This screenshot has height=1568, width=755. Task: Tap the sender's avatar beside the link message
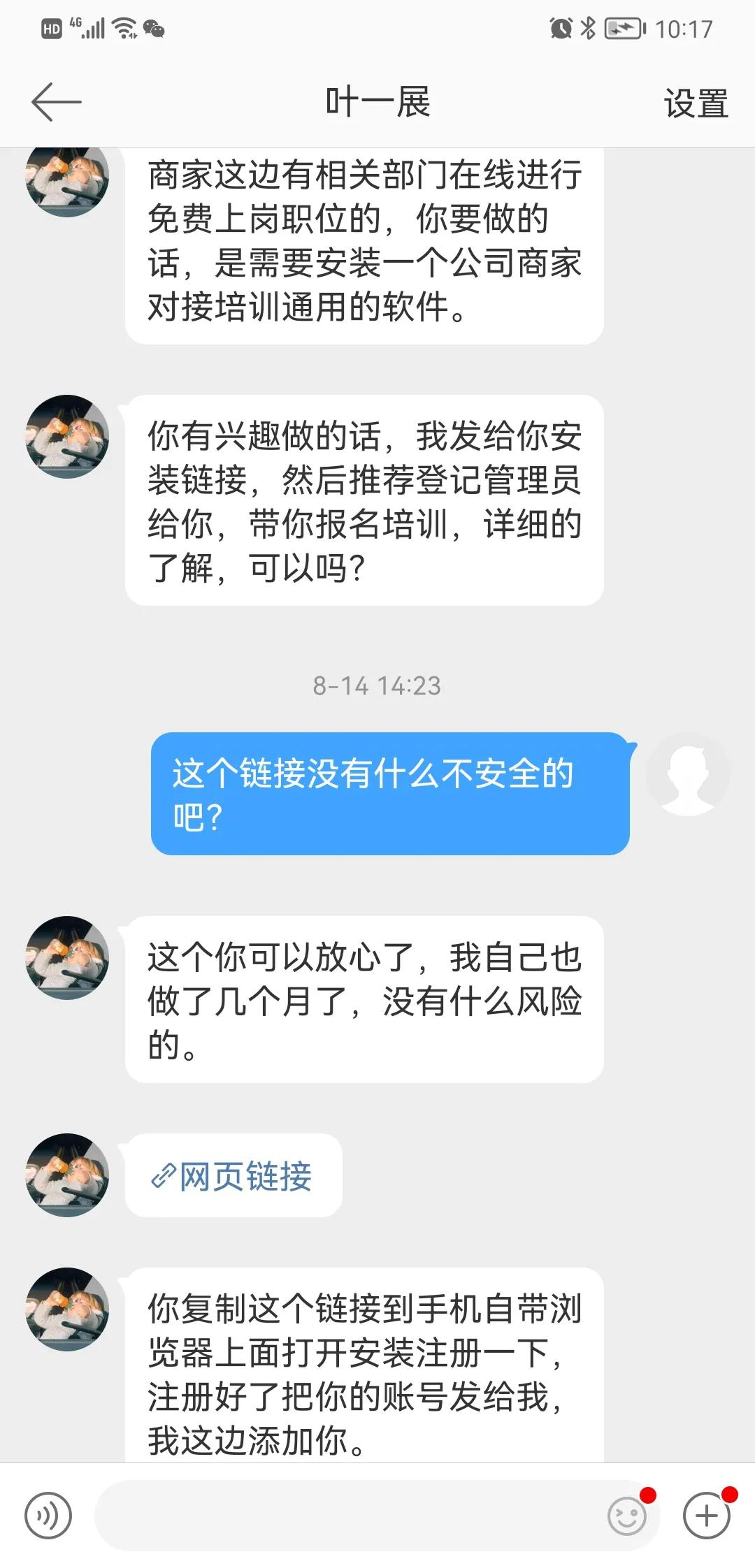tap(66, 1174)
